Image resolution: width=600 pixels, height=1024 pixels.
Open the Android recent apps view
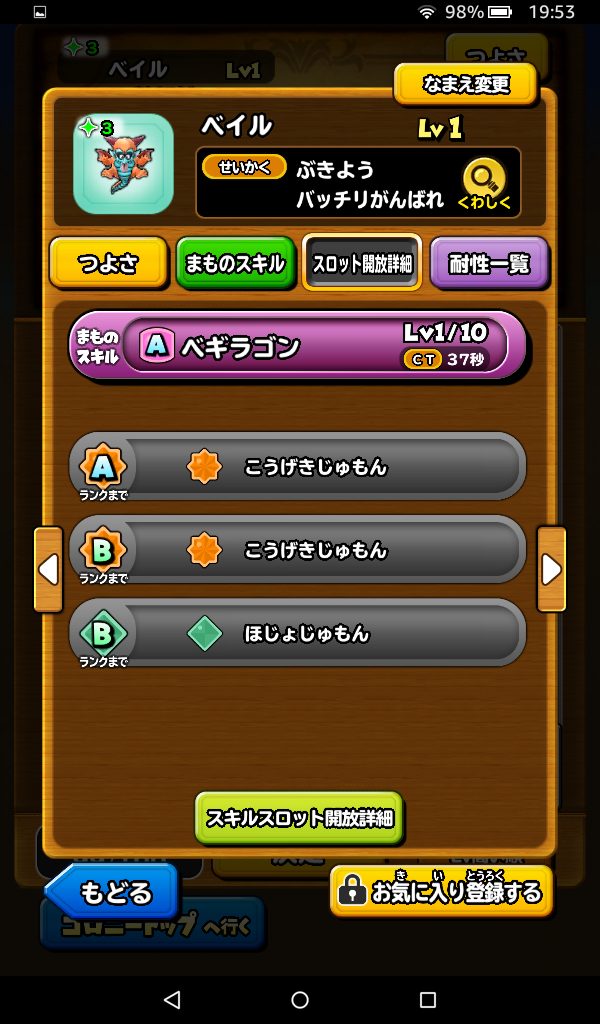click(x=428, y=1000)
